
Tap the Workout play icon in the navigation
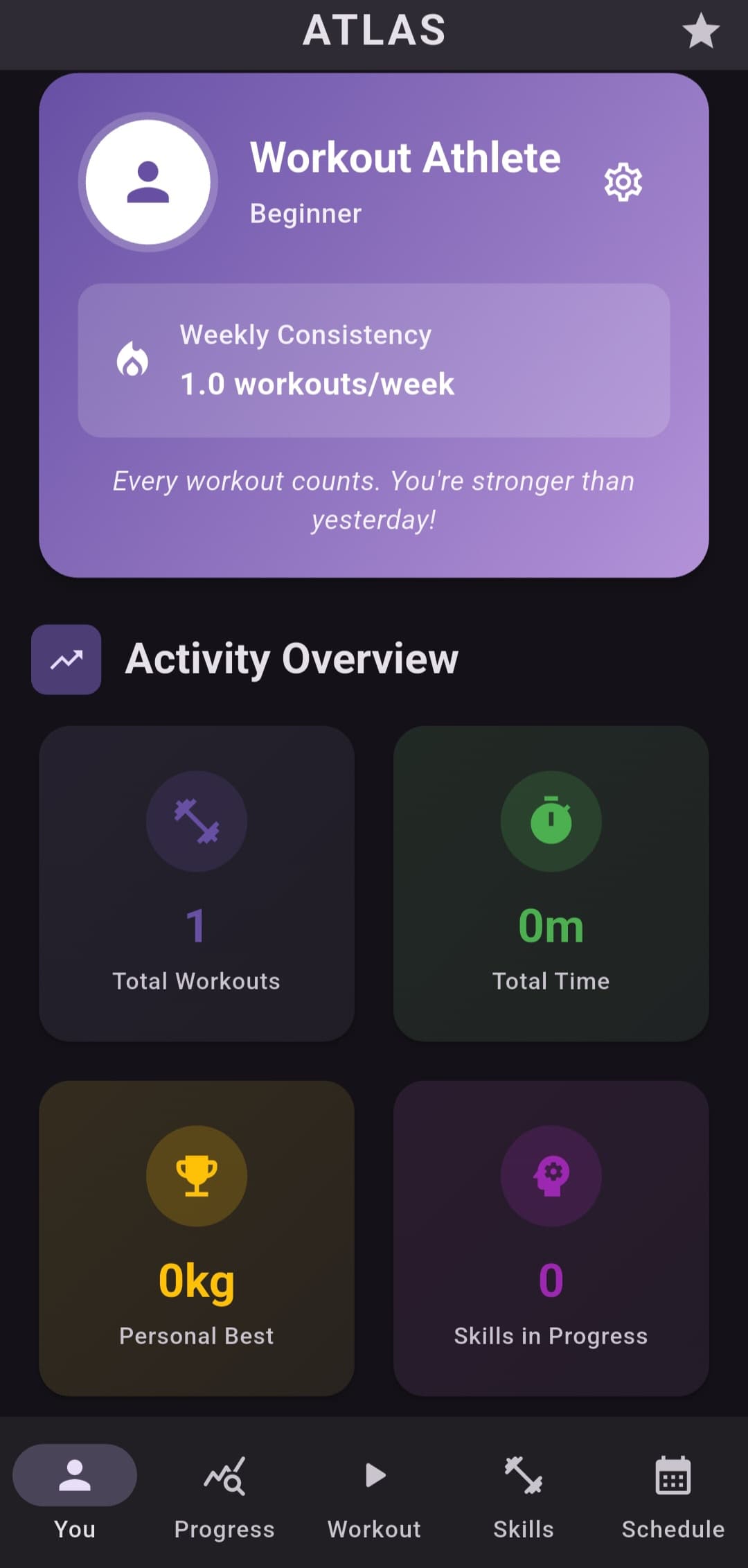tap(374, 1476)
